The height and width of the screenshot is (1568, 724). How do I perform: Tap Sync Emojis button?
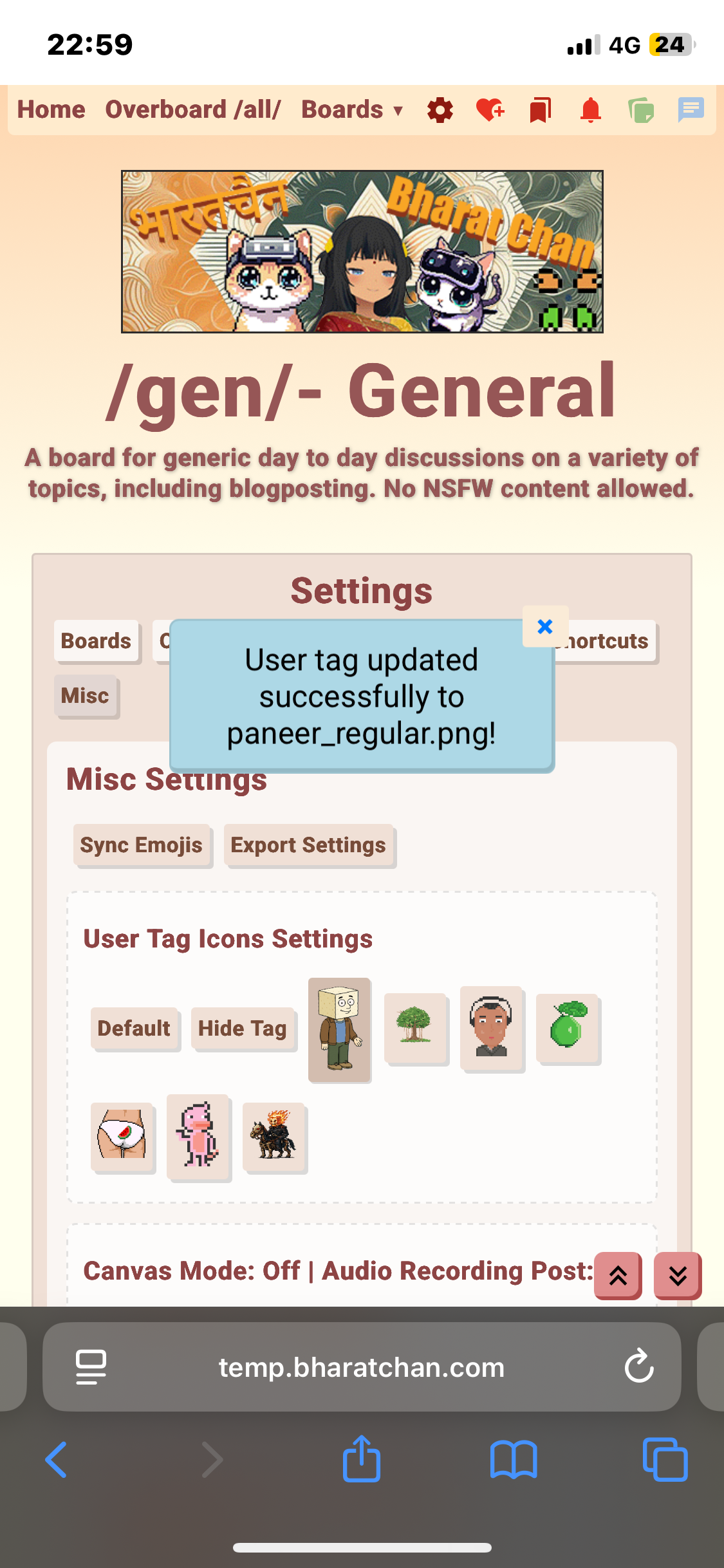[x=142, y=845]
